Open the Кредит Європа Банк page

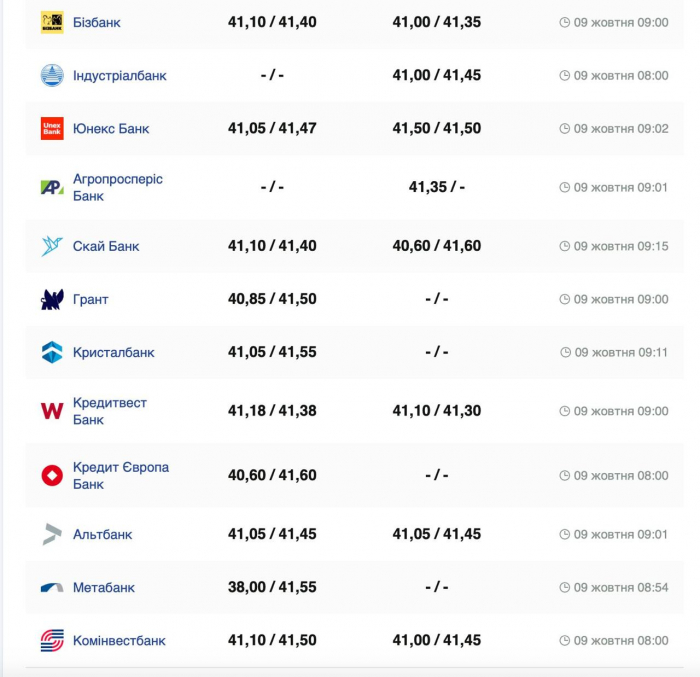[120, 475]
